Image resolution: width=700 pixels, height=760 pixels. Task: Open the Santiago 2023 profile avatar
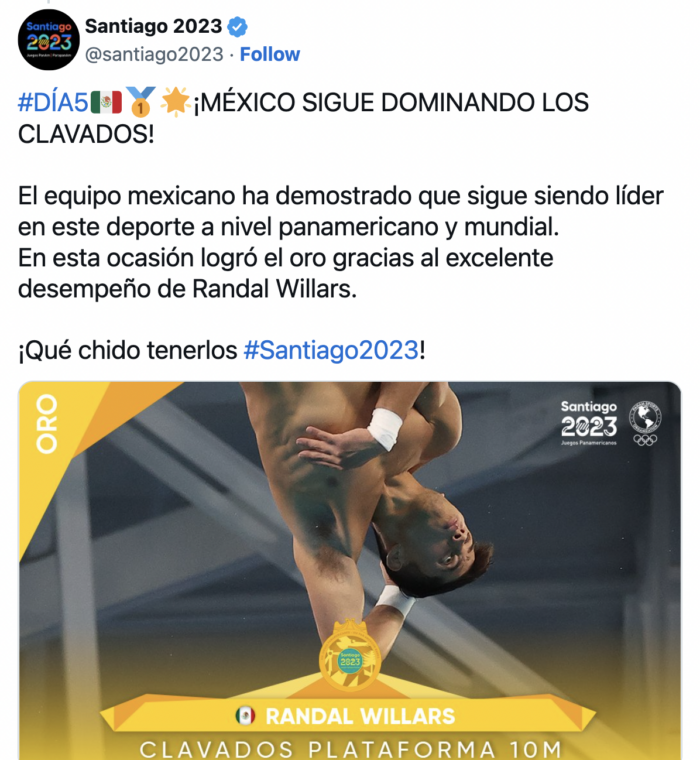[x=49, y=40]
